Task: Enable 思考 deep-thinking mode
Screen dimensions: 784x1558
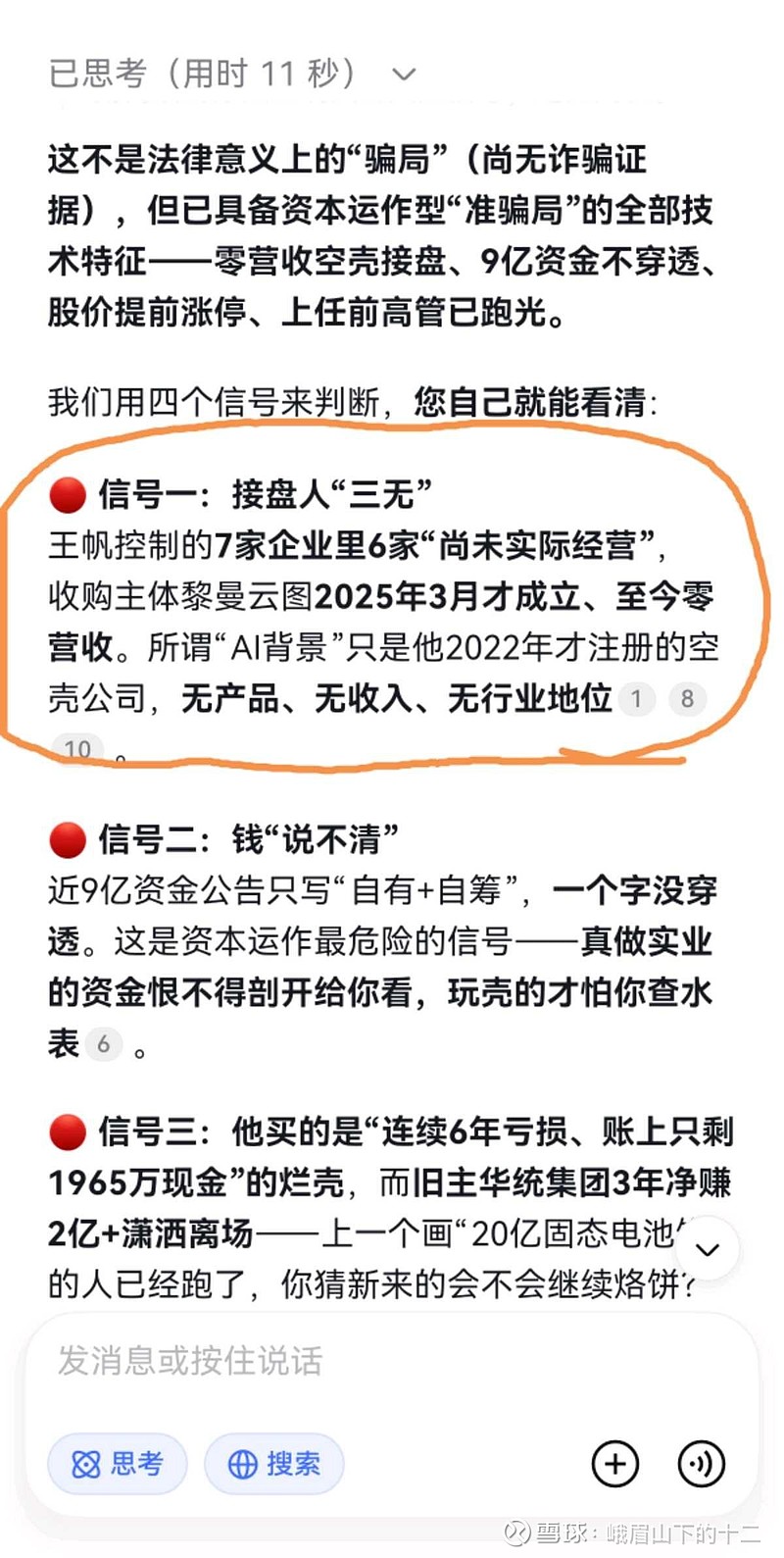Action: tap(117, 1464)
